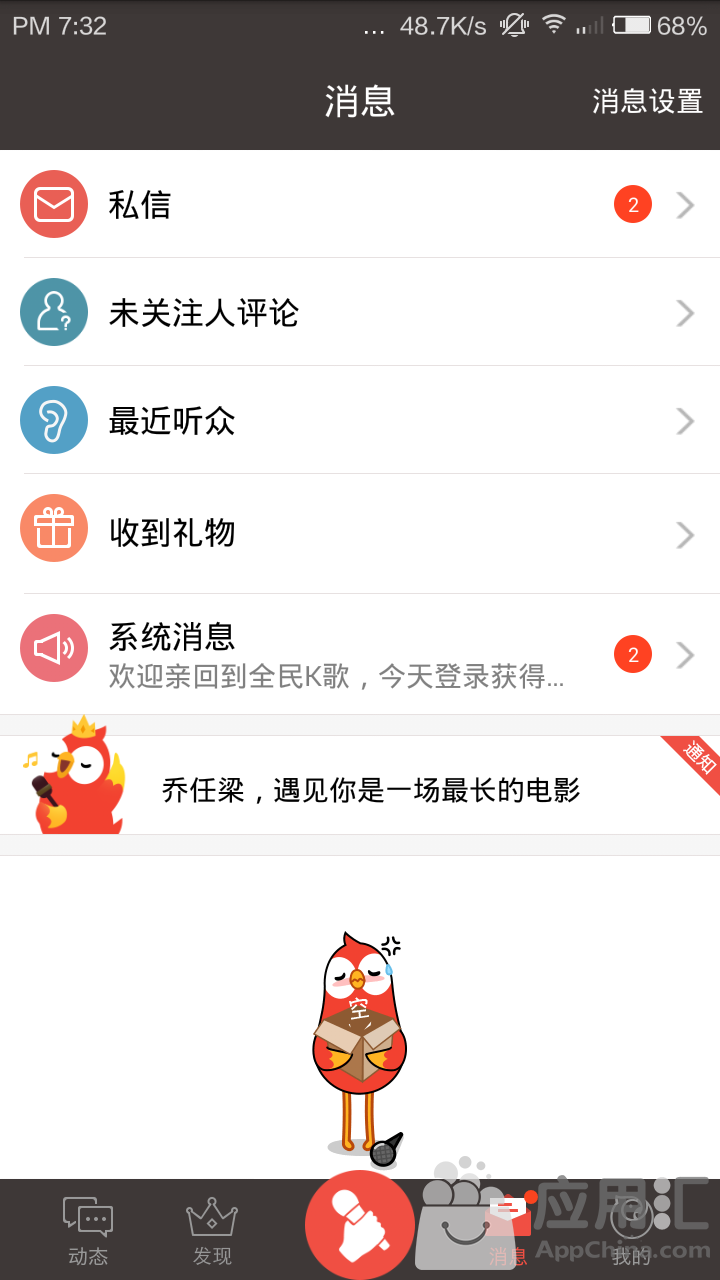This screenshot has width=720, height=1280.
Task: Switch to the 动态 tab
Action: click(x=88, y=1230)
